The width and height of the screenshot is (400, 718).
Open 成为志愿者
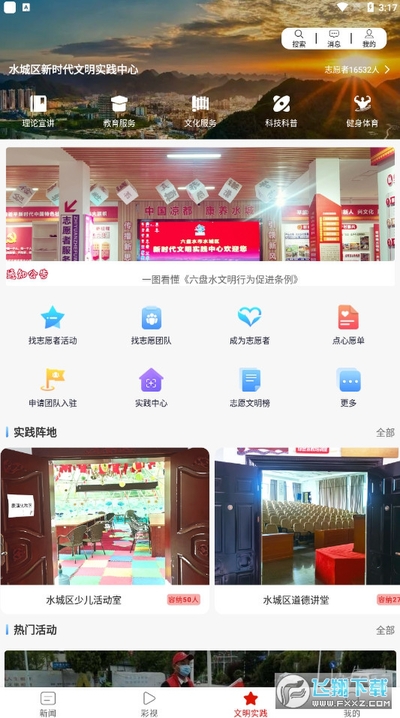tap(249, 325)
